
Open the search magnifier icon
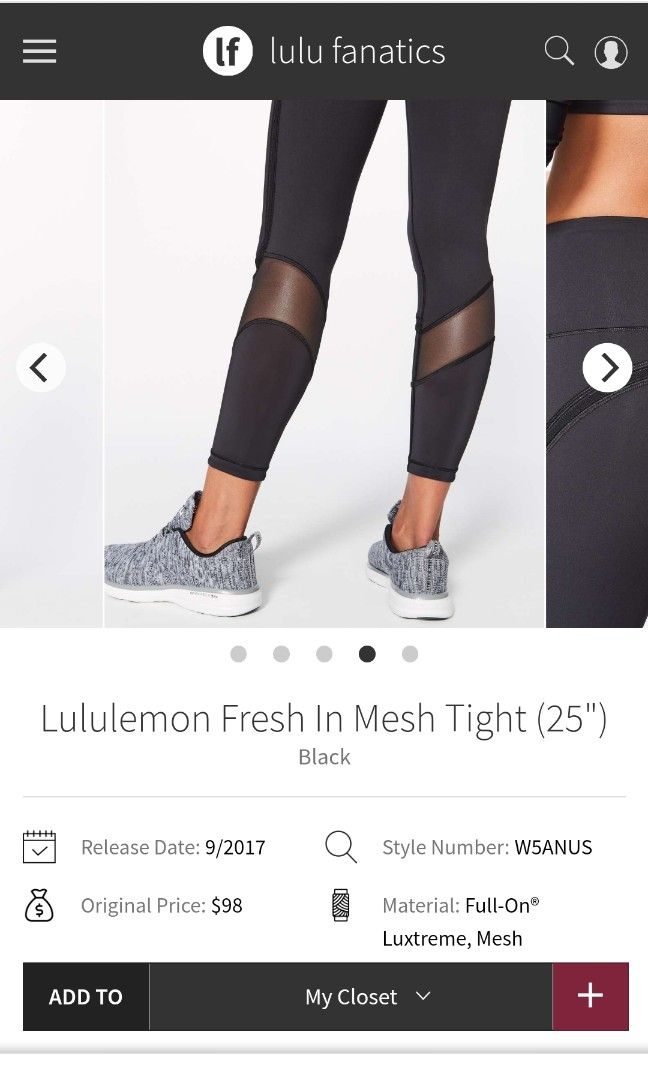(x=559, y=51)
